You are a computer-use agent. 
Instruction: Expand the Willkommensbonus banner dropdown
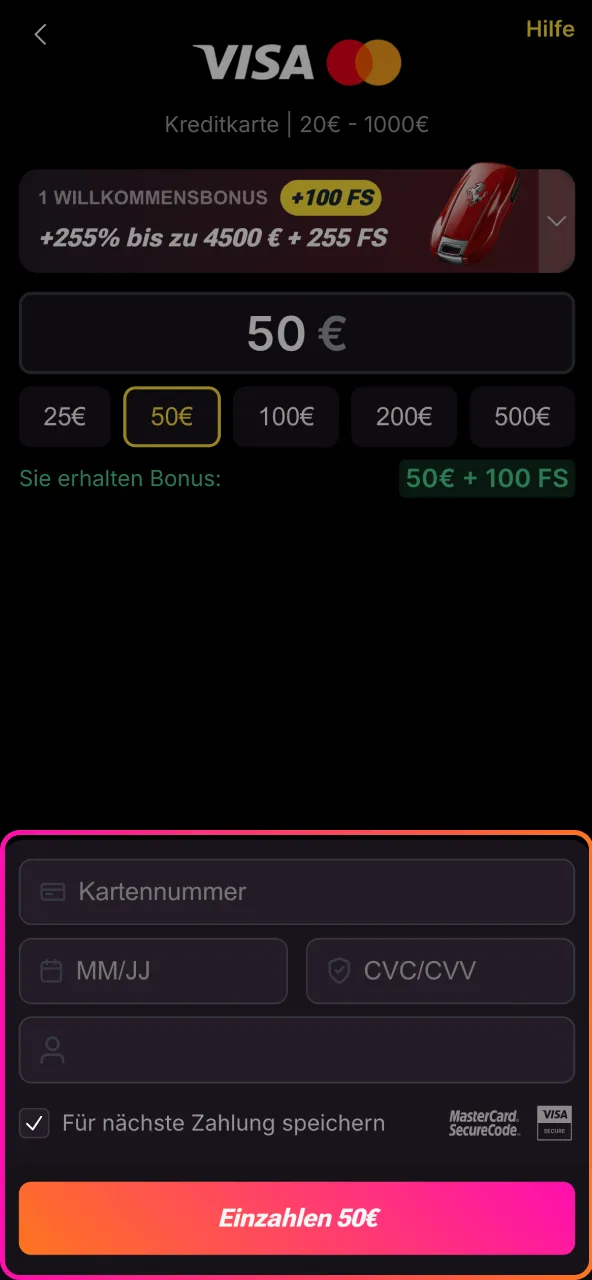557,221
